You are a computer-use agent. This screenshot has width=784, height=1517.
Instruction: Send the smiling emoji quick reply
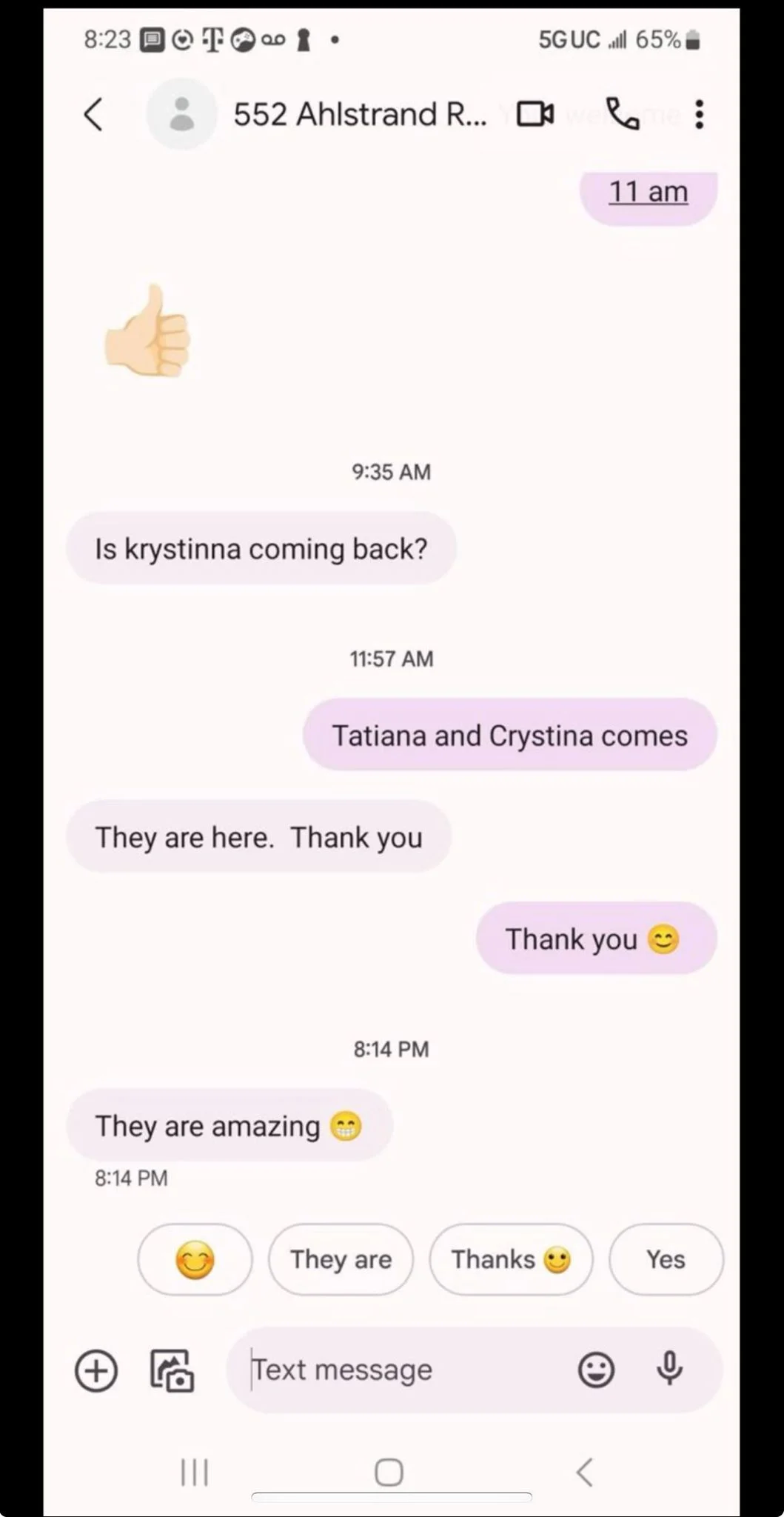(x=195, y=1259)
